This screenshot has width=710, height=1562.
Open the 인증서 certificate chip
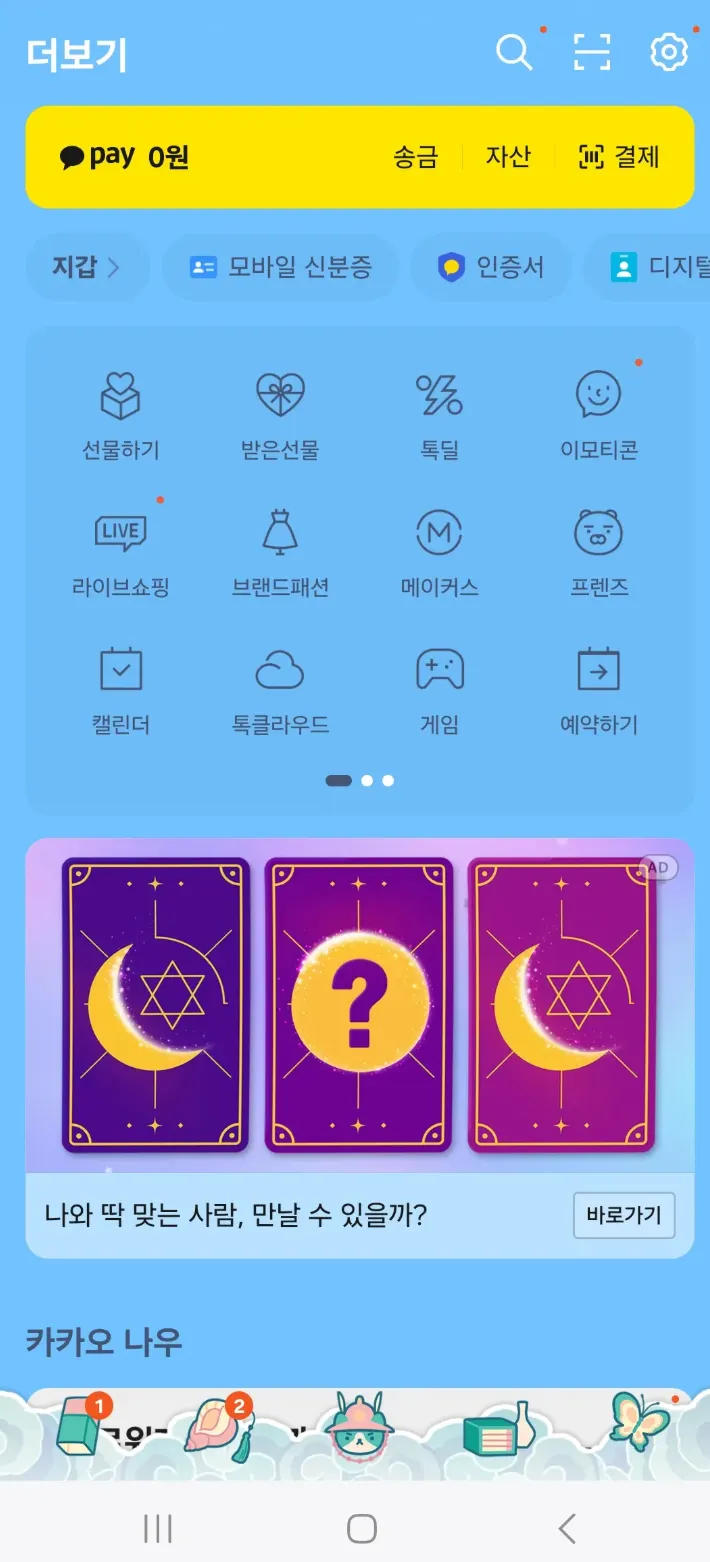pos(491,267)
